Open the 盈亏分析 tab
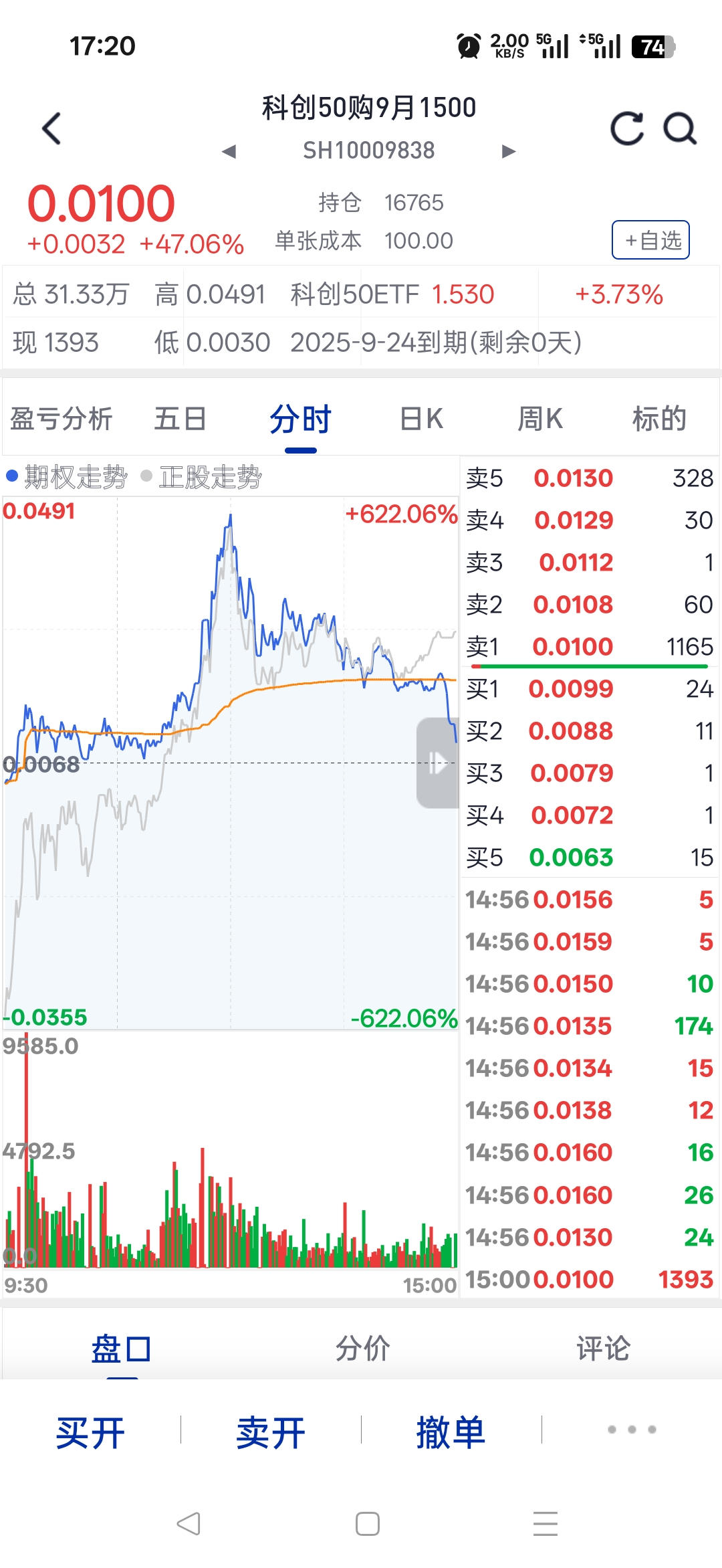Image resolution: width=722 pixels, height=1568 pixels. (x=62, y=419)
